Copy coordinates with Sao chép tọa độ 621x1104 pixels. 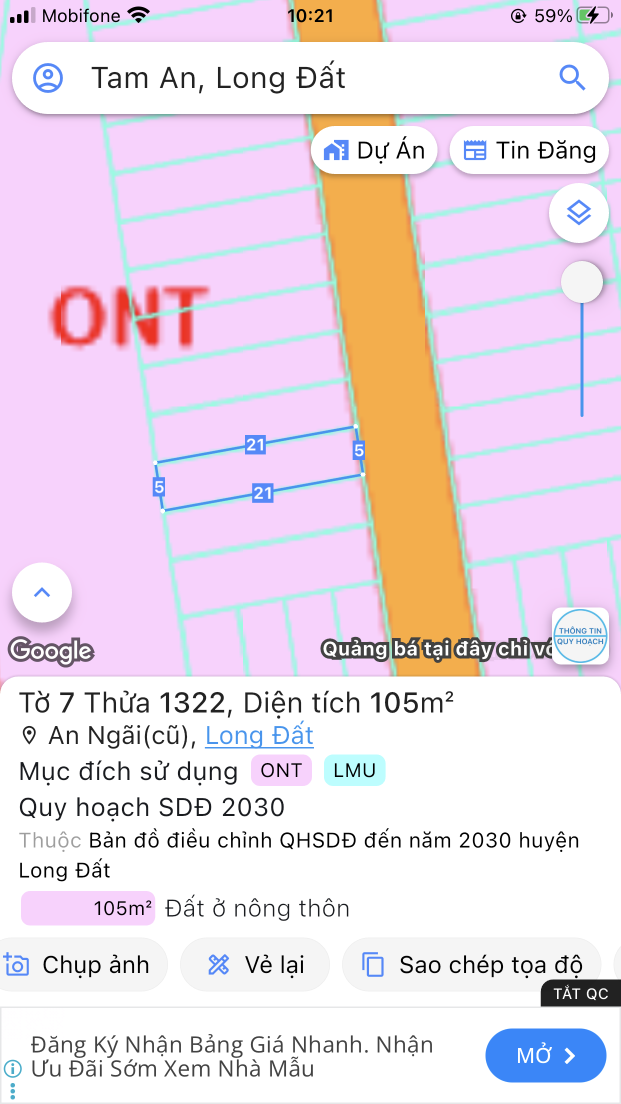tap(471, 965)
